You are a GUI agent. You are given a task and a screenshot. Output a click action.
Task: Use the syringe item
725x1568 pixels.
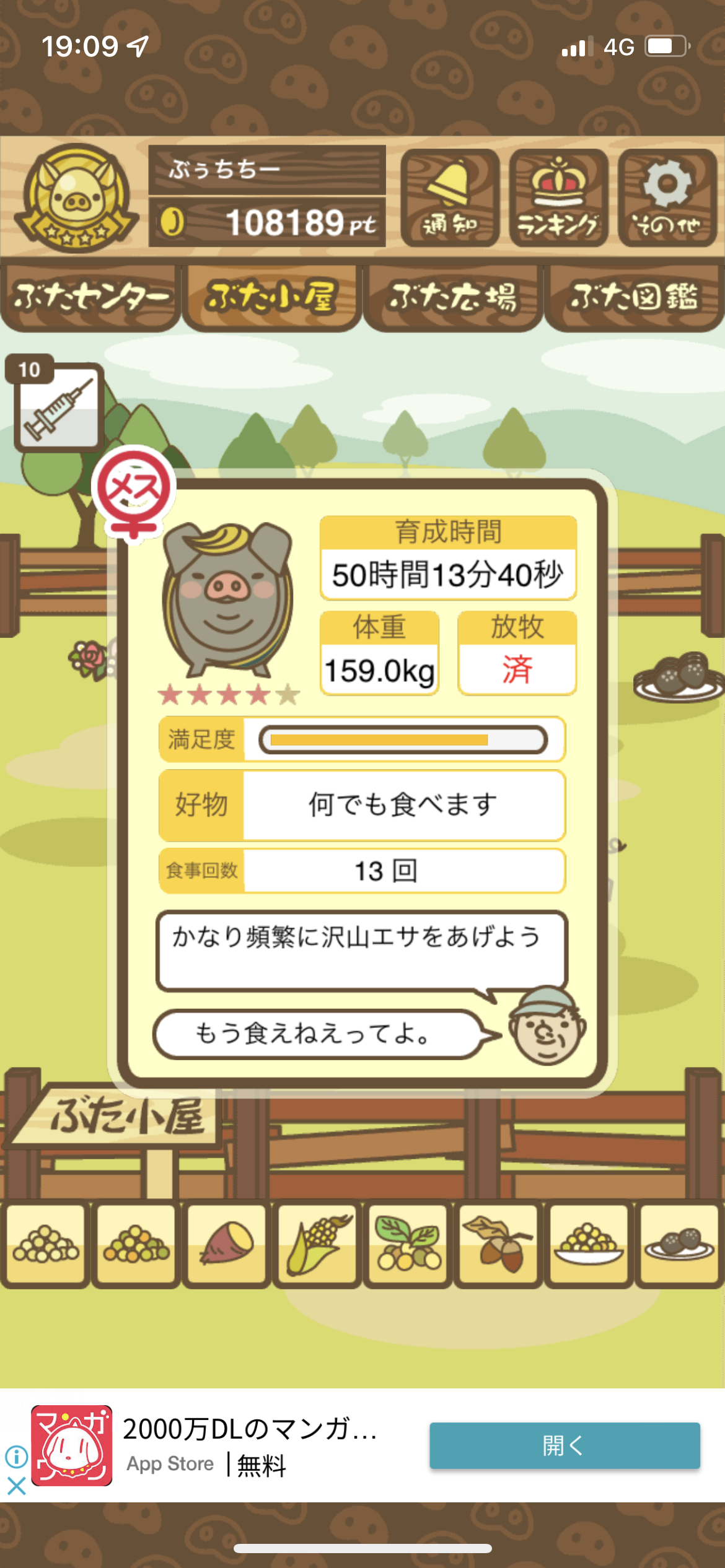point(58,407)
